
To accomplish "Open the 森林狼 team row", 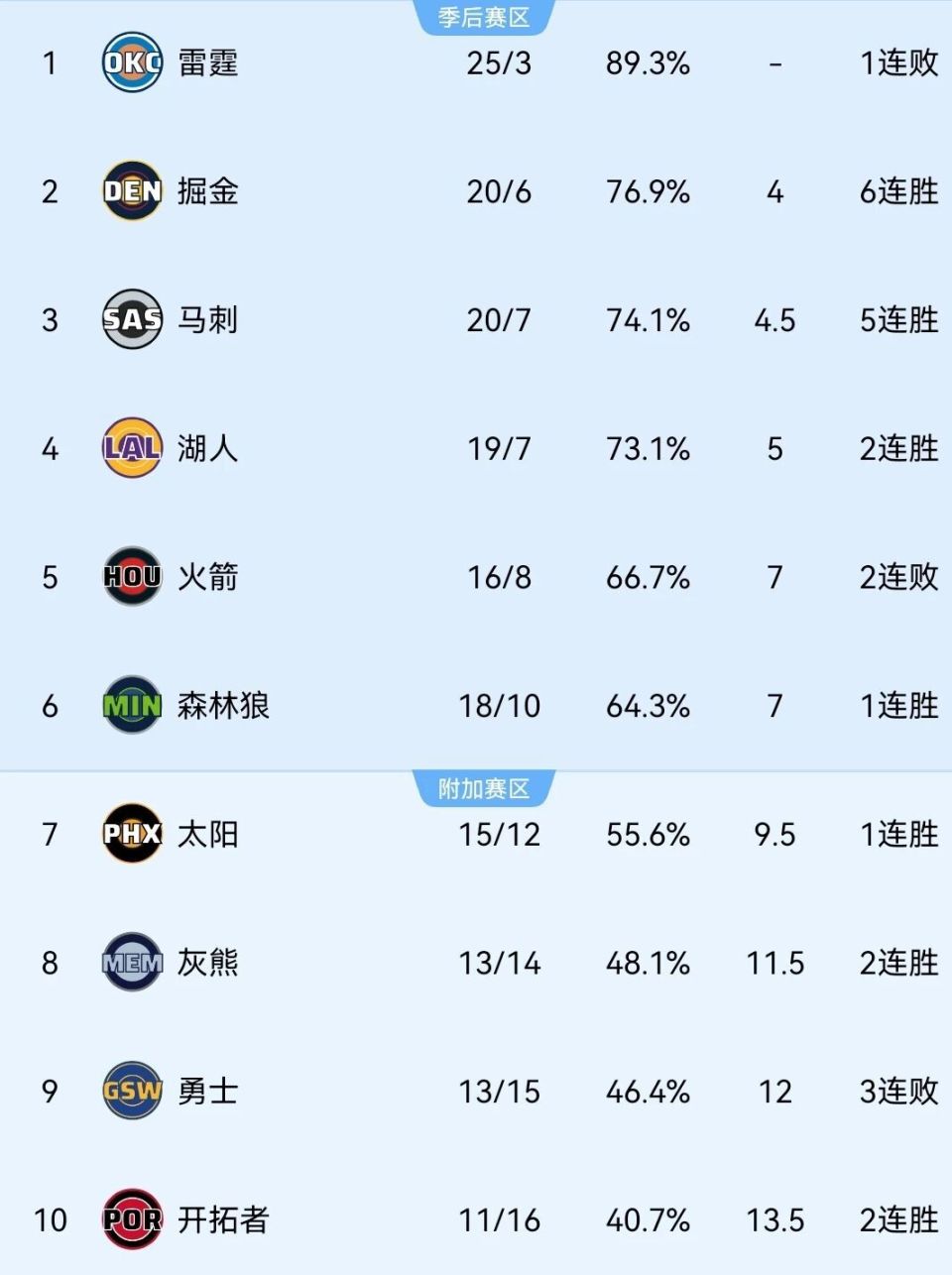I will [x=222, y=706].
